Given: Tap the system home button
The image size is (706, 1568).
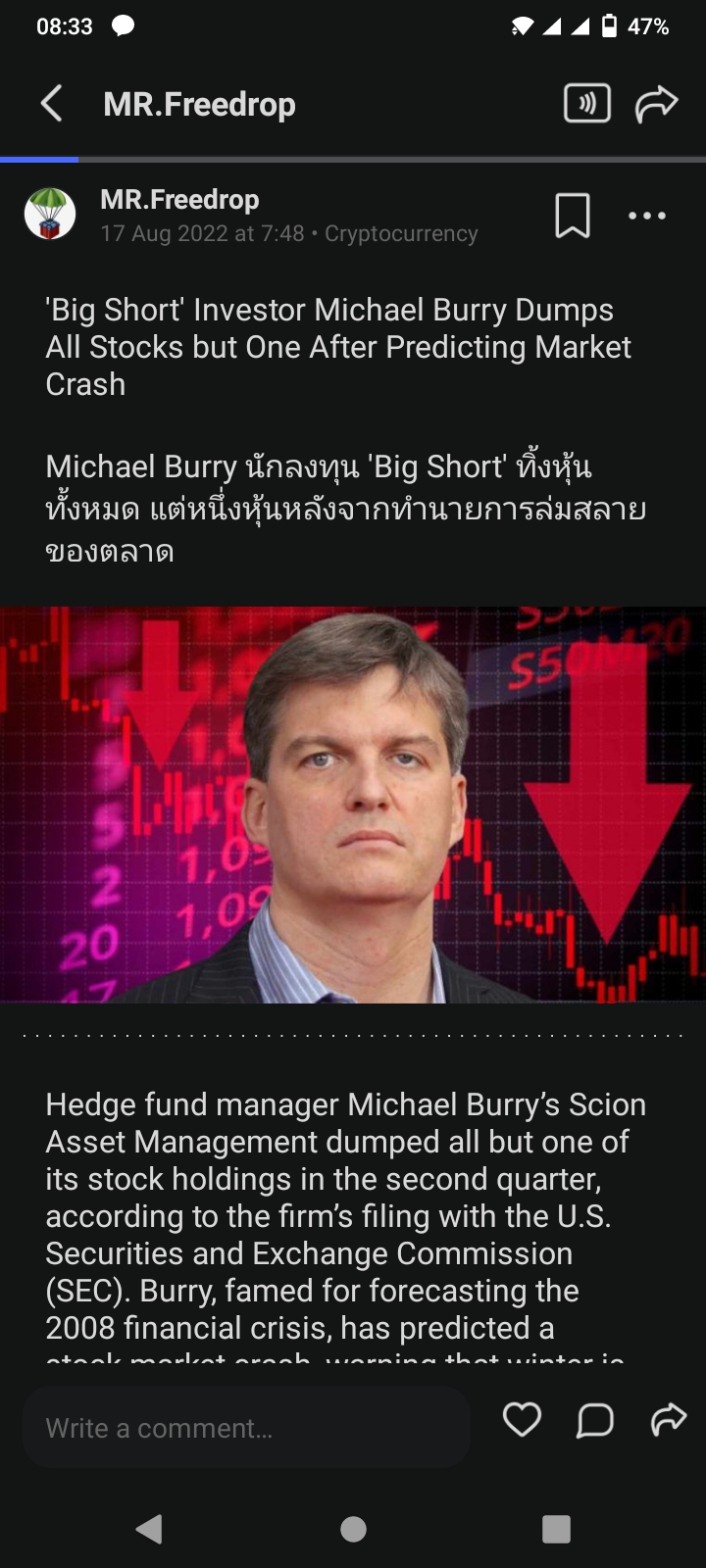Looking at the screenshot, I should (x=353, y=1529).
